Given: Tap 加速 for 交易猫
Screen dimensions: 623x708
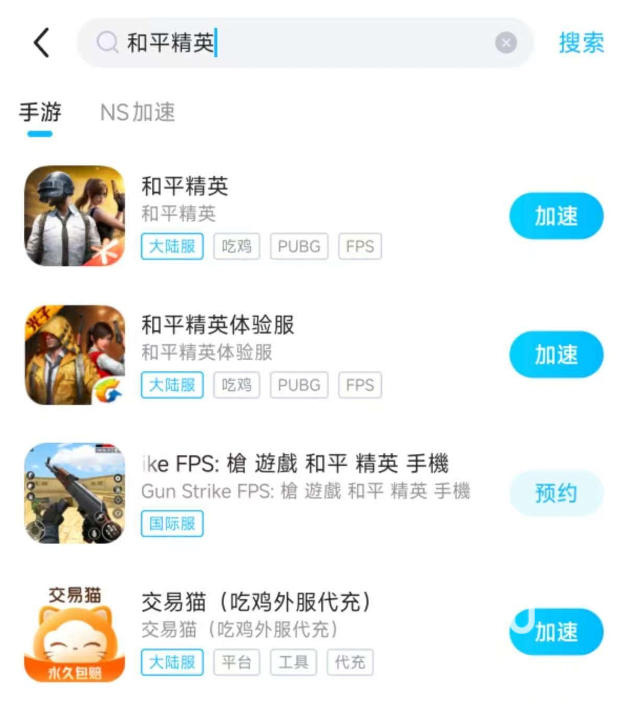Looking at the screenshot, I should click(558, 632).
